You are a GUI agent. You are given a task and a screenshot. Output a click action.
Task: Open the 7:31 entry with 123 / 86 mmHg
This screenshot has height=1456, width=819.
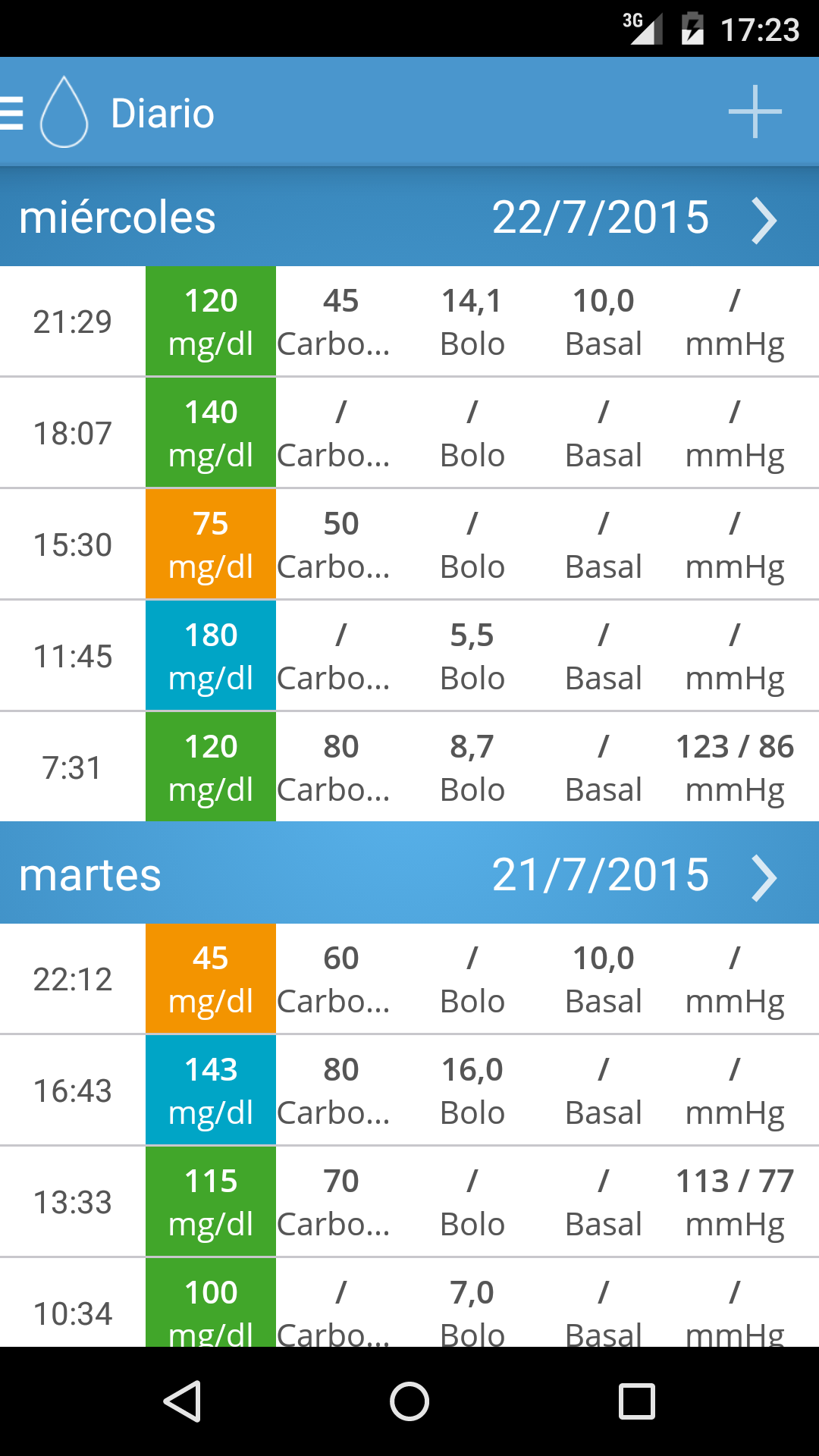coord(409,767)
